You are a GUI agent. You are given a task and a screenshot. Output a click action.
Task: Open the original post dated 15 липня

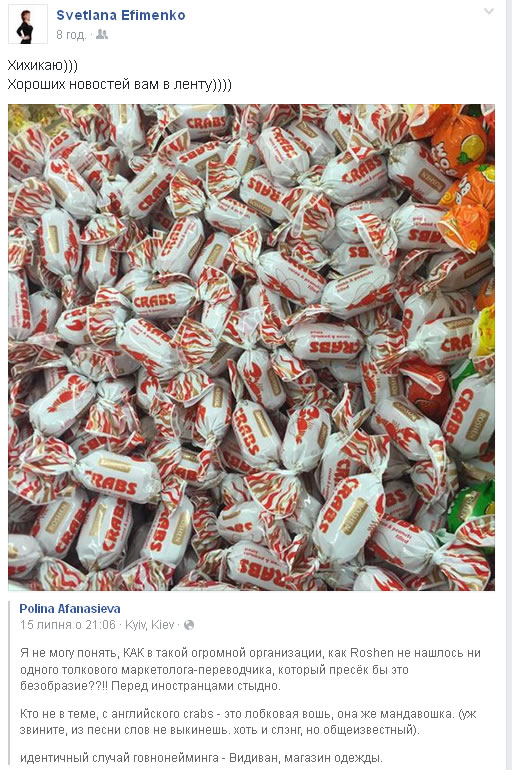coord(68,625)
